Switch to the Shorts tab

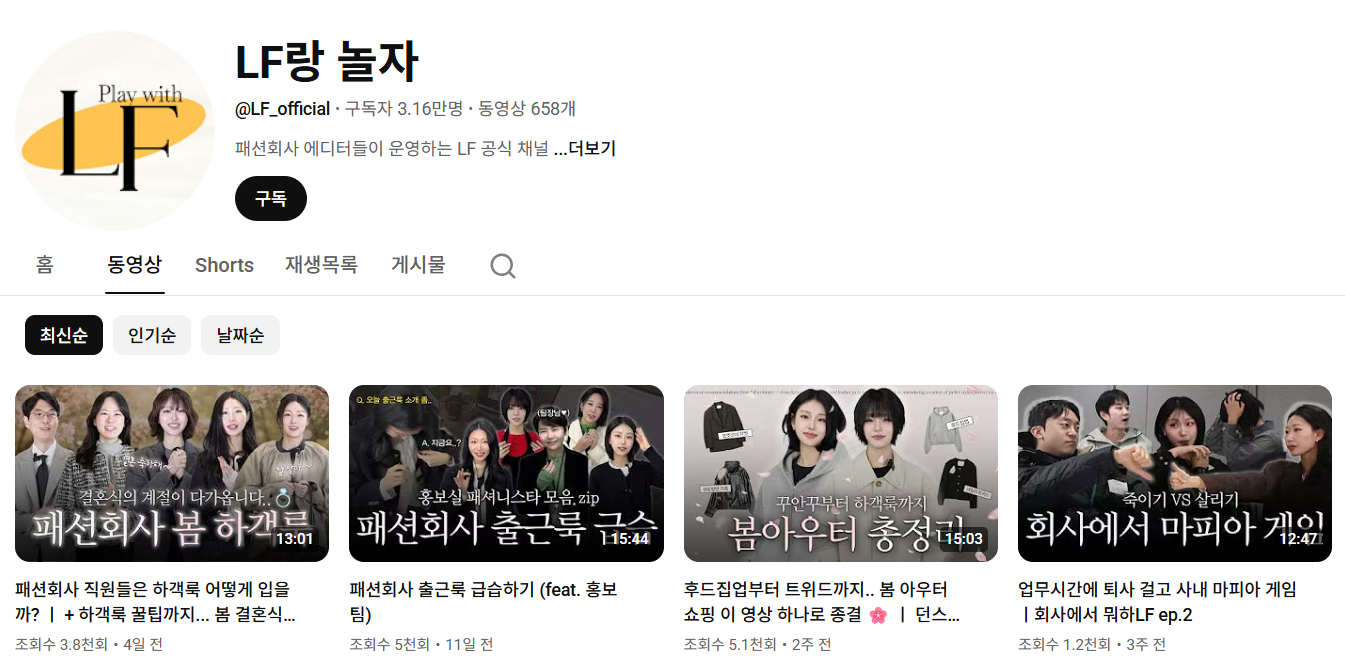click(224, 265)
